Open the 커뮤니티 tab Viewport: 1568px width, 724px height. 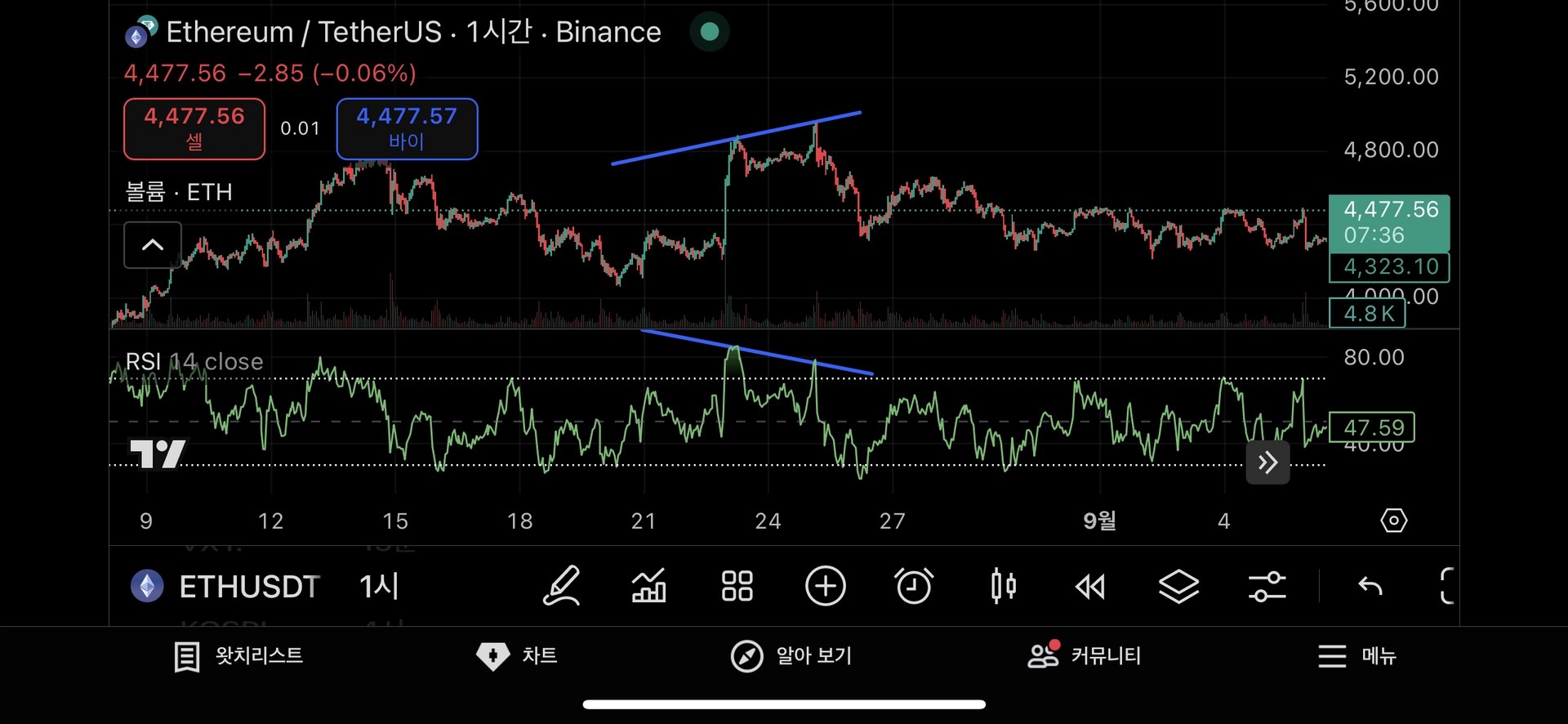pos(1084,656)
